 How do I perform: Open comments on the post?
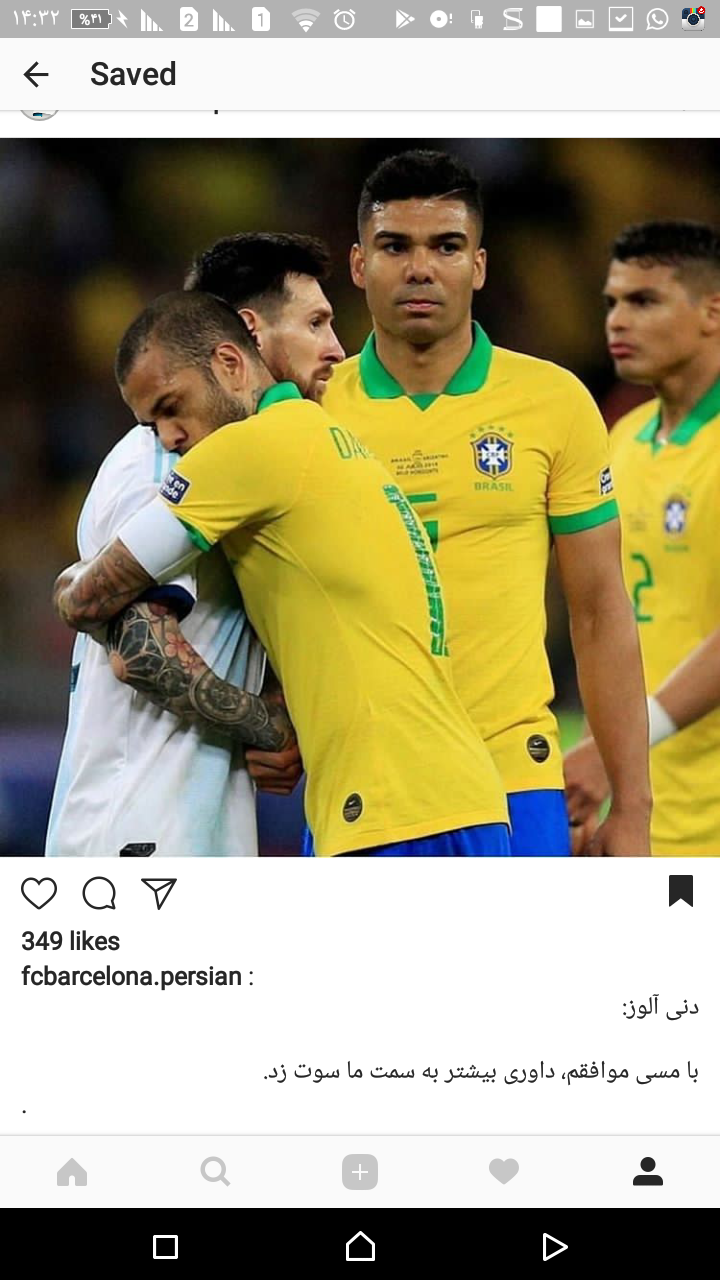coord(99,893)
